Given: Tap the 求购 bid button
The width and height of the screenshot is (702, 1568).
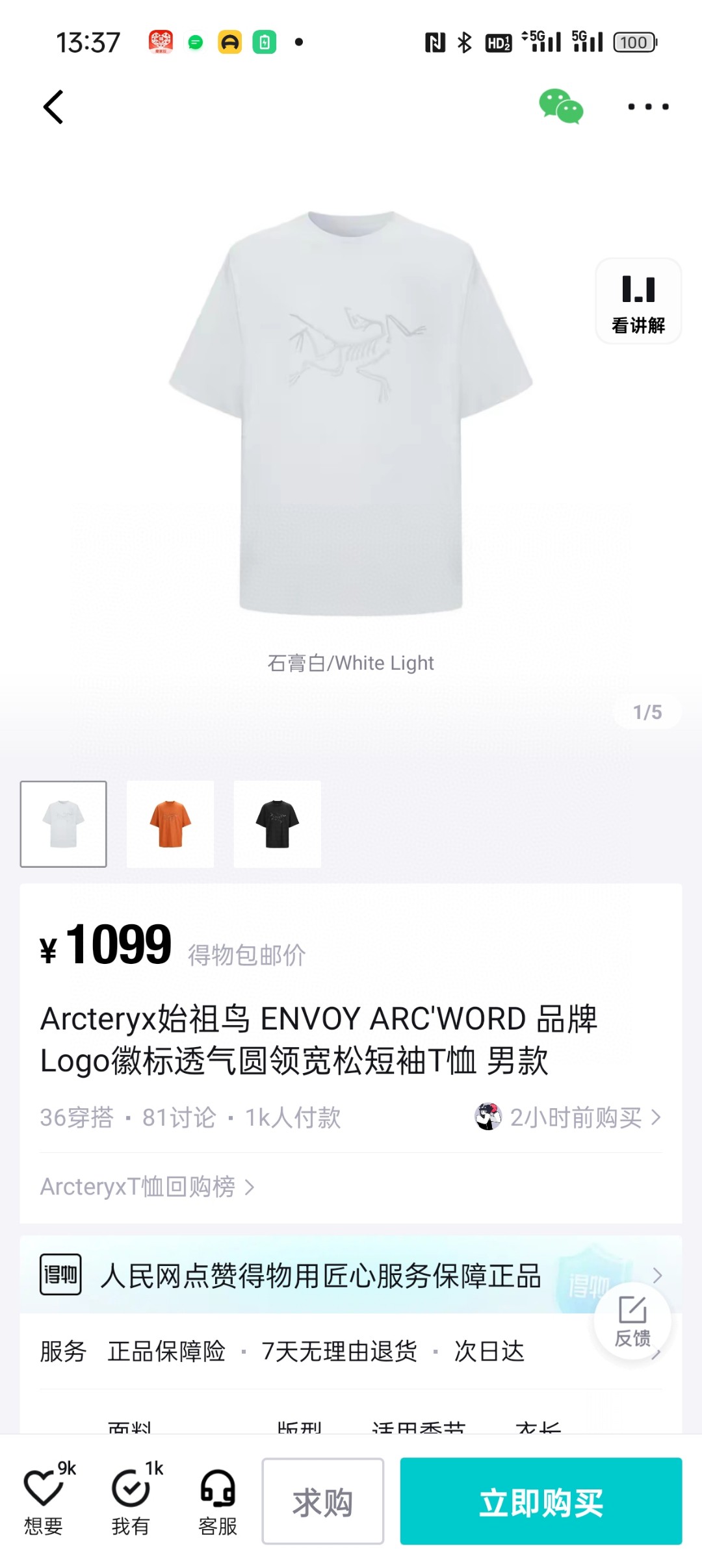Looking at the screenshot, I should [322, 1501].
